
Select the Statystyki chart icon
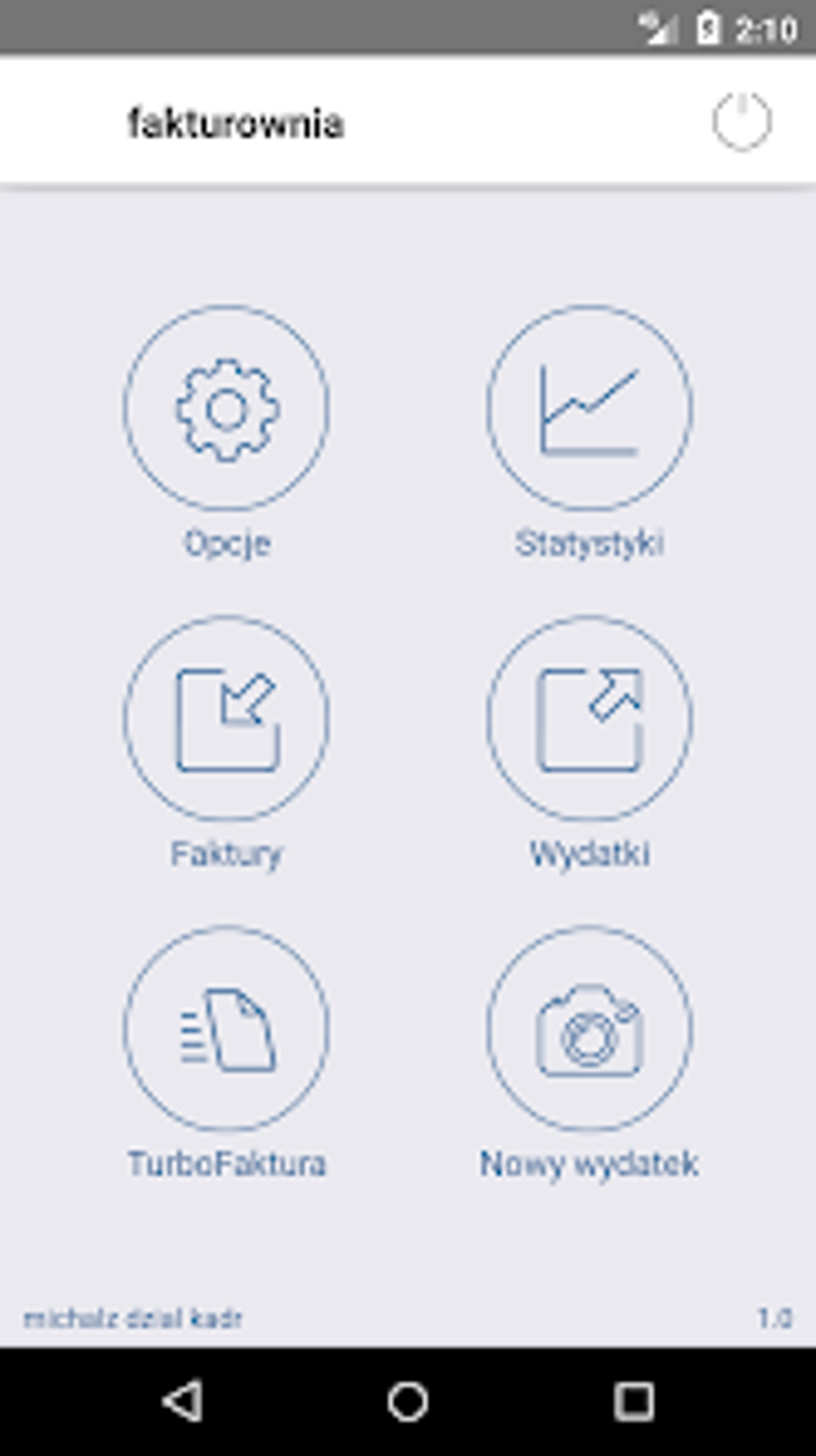click(x=590, y=408)
